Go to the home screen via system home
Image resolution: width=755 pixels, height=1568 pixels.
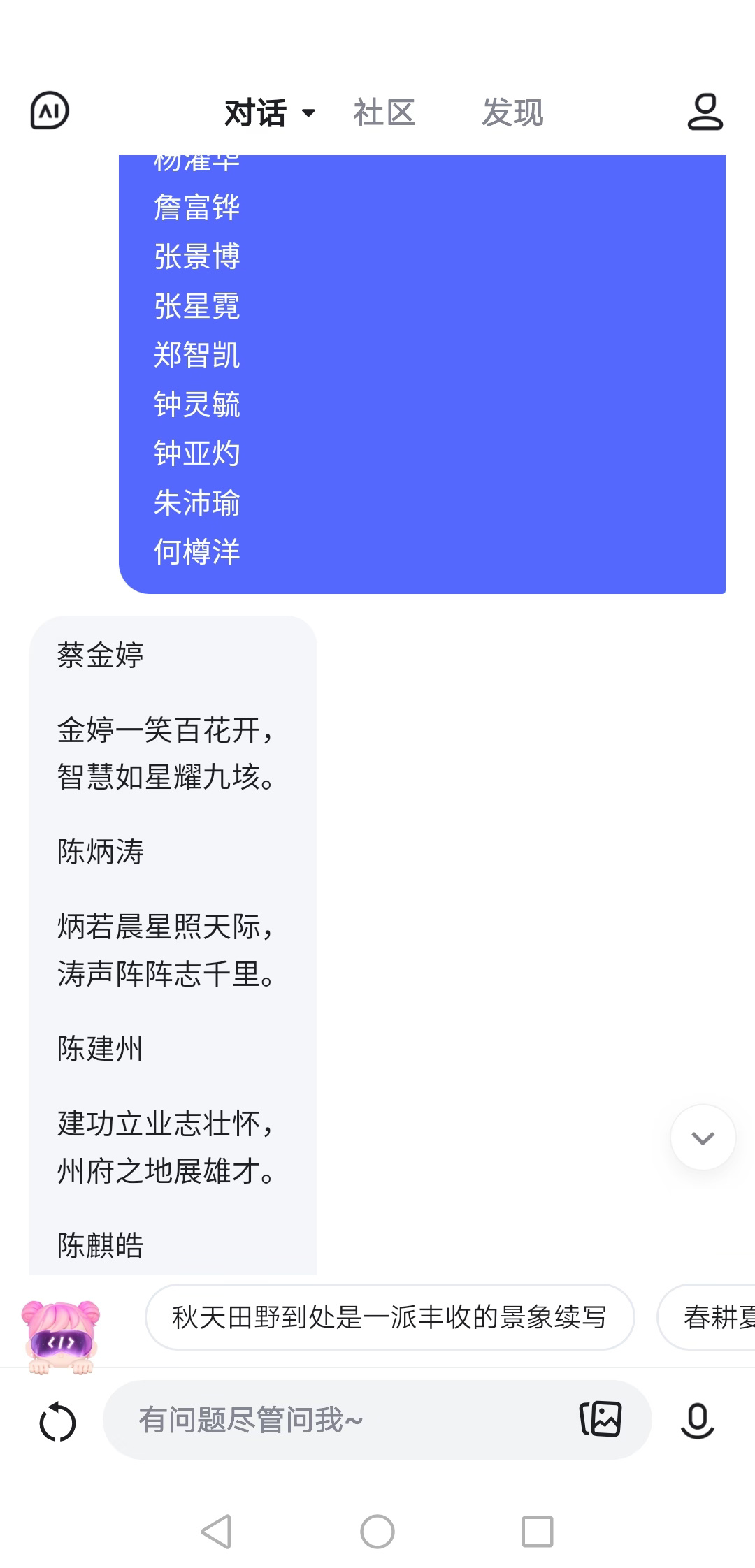pos(377,1532)
